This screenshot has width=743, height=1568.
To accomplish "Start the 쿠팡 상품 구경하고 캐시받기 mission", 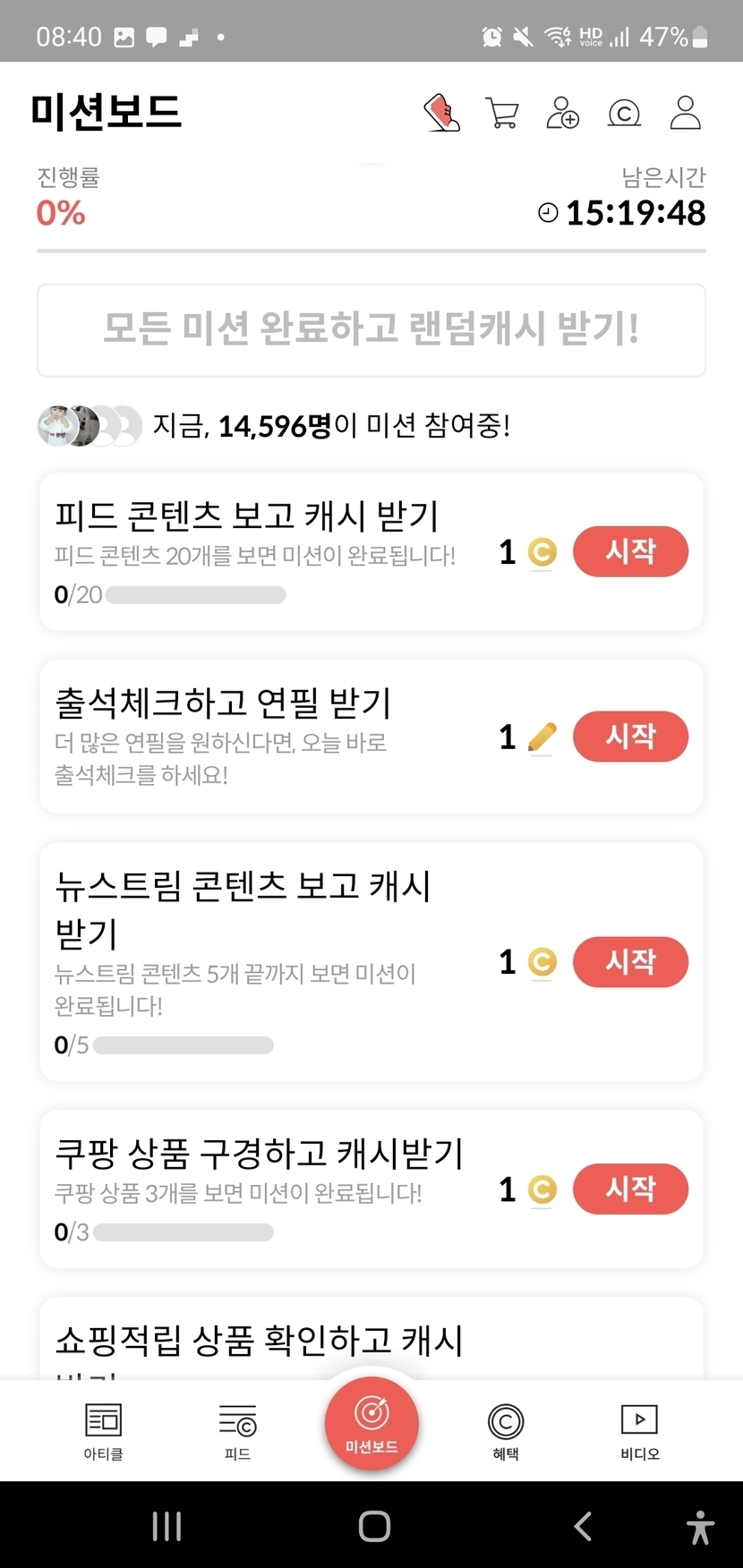I will point(630,1189).
